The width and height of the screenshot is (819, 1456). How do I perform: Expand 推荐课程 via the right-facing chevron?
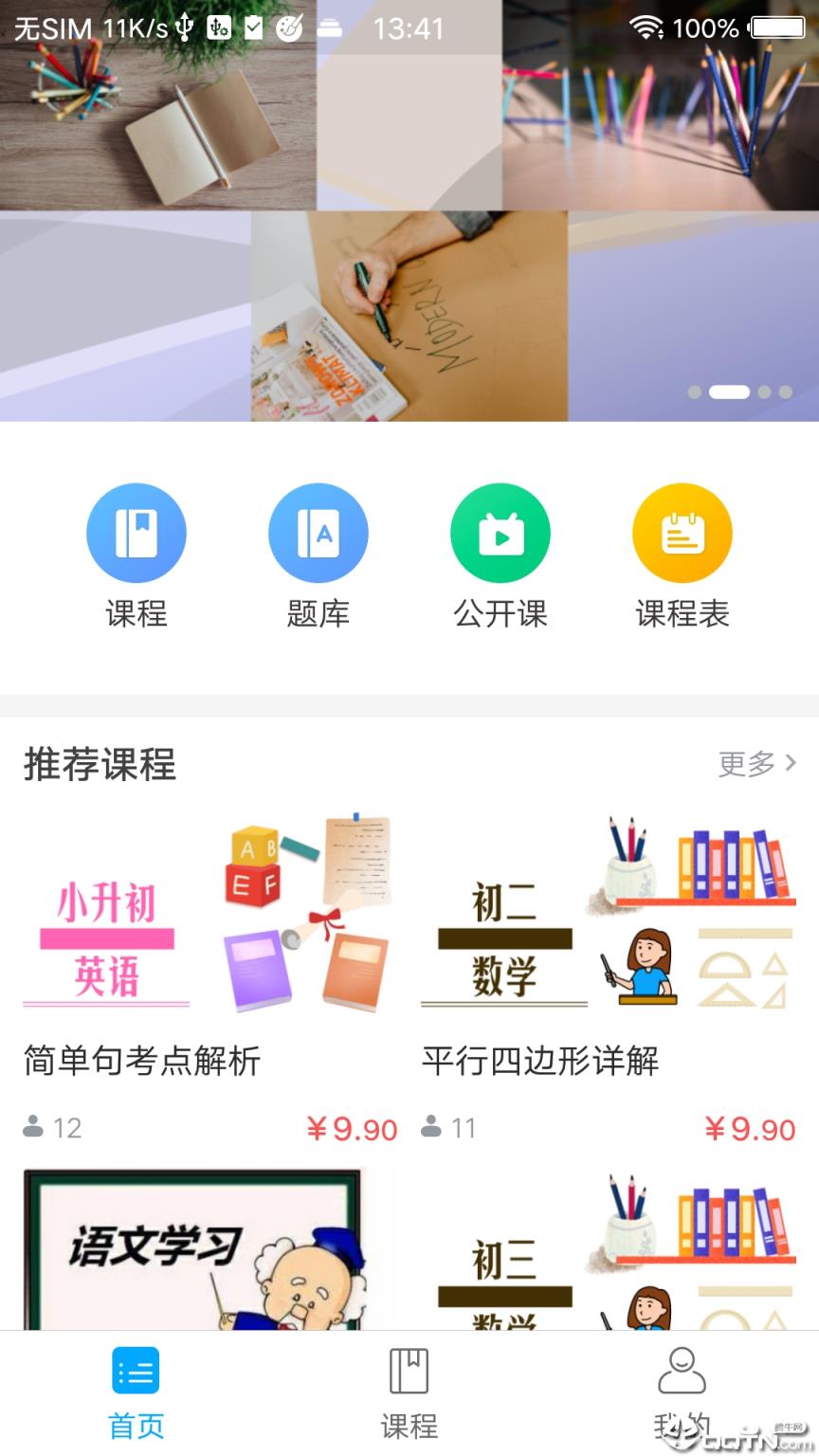tap(791, 761)
